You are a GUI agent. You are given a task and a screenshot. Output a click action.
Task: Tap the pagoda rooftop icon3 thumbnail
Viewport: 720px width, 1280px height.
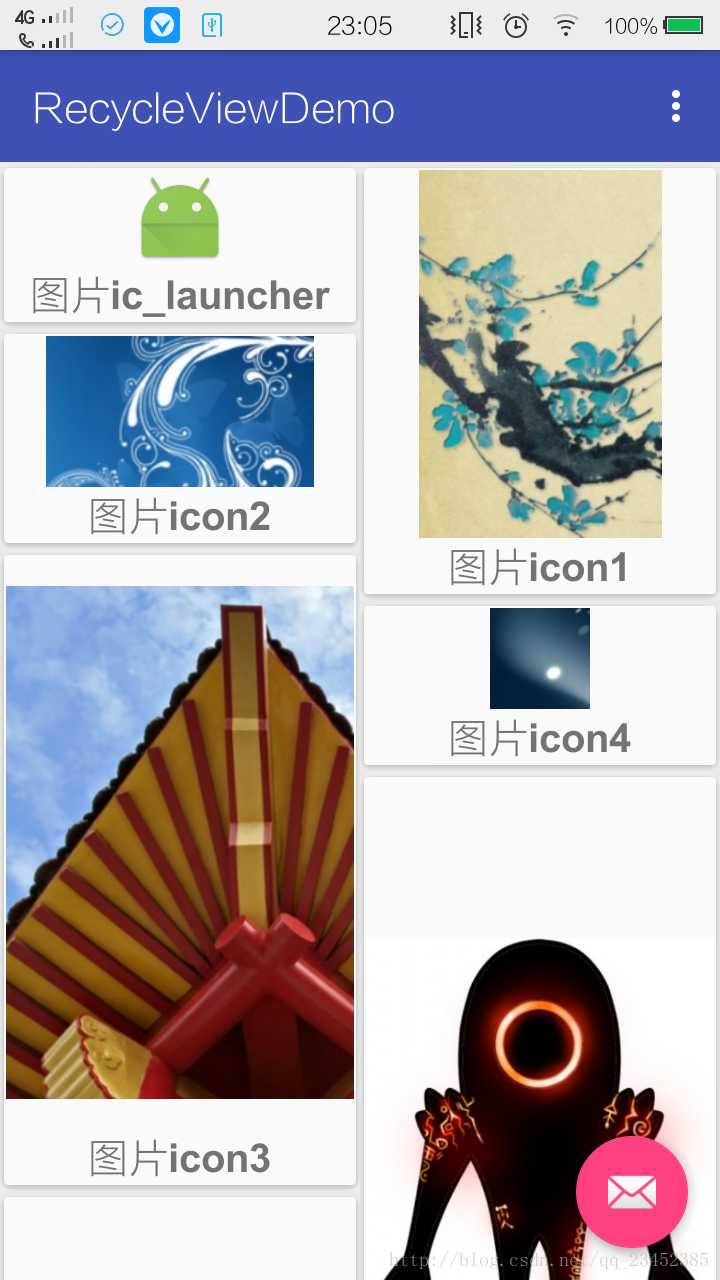coord(179,840)
